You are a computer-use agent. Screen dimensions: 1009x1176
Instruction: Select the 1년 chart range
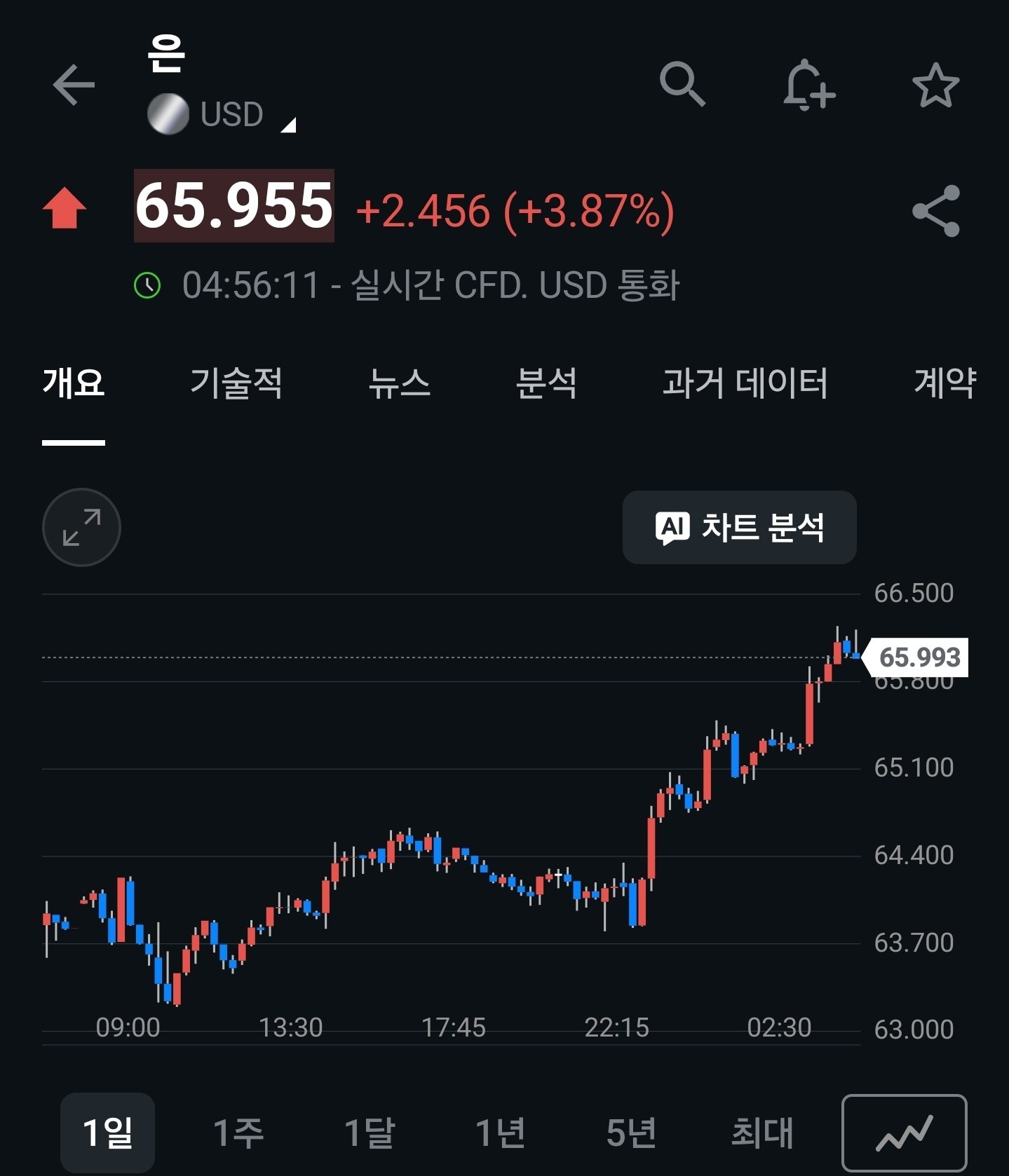[501, 1133]
